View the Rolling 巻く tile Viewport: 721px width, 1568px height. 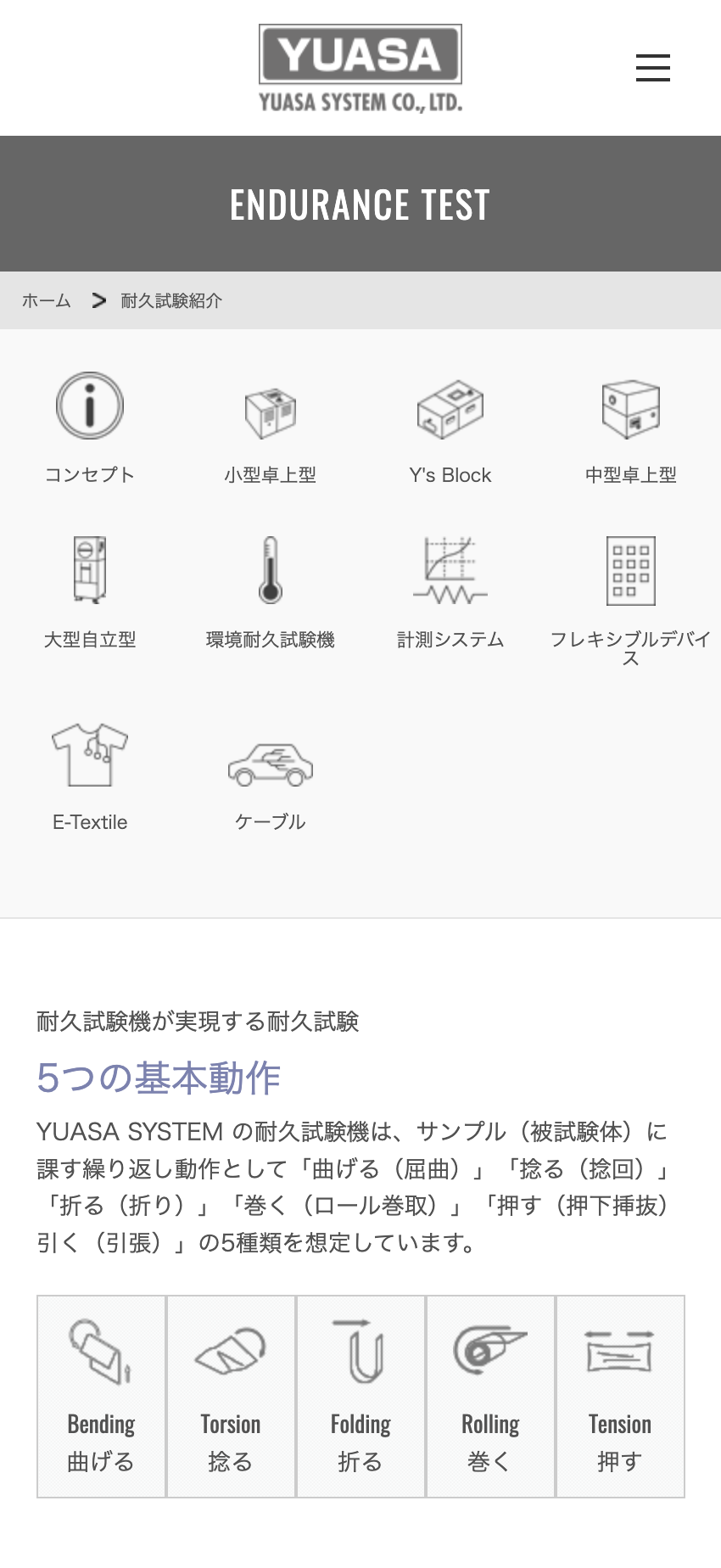[490, 1397]
